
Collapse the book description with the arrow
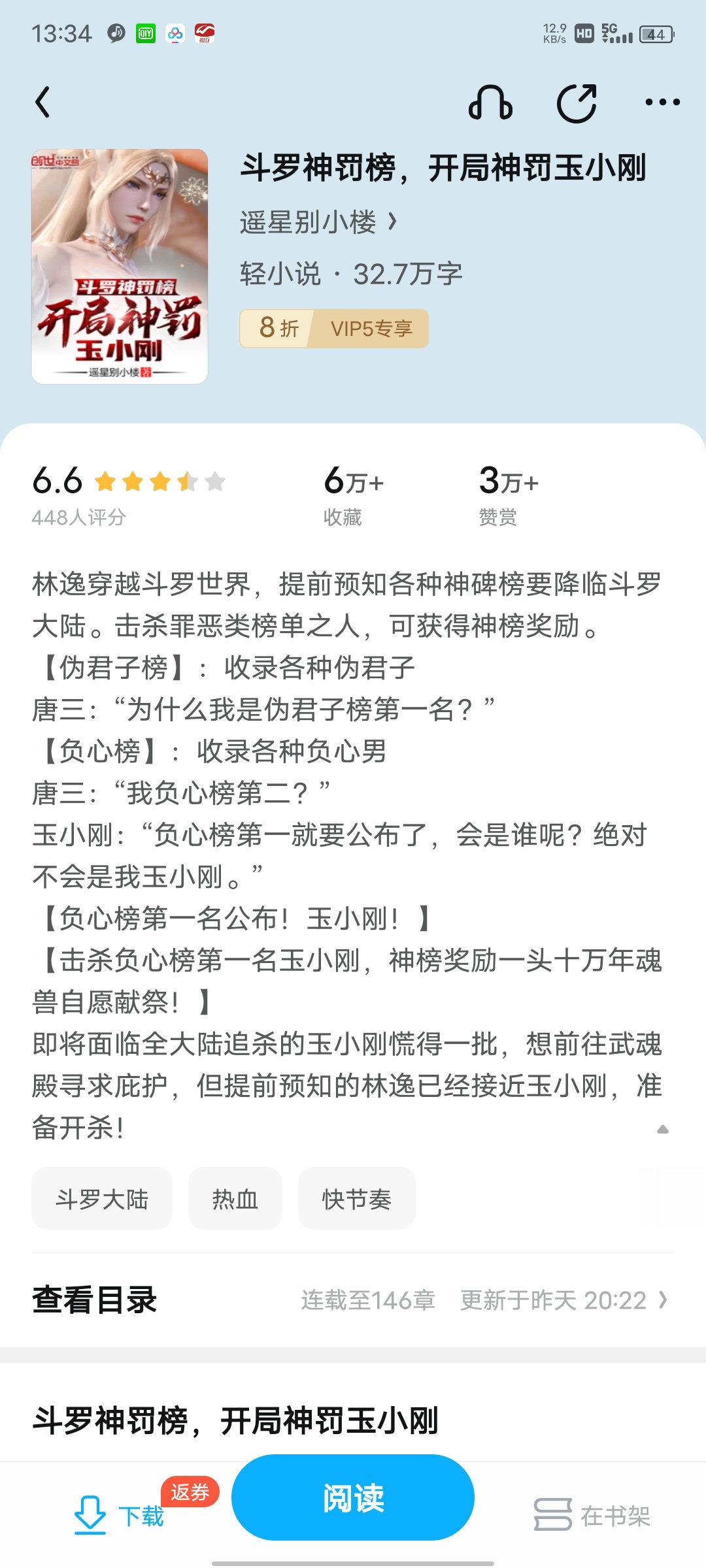tap(662, 1129)
